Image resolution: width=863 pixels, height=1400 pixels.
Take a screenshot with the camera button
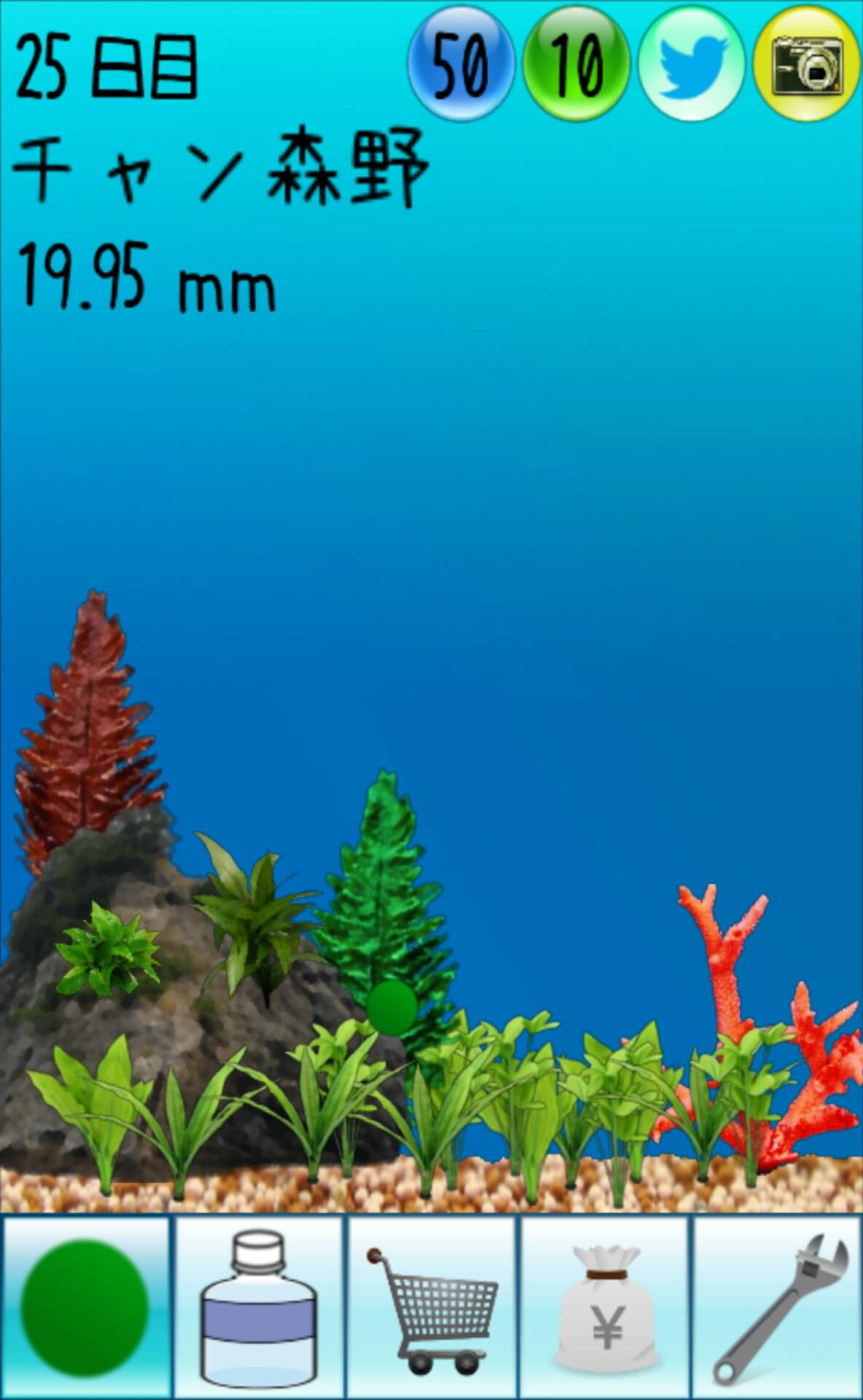coord(806,64)
